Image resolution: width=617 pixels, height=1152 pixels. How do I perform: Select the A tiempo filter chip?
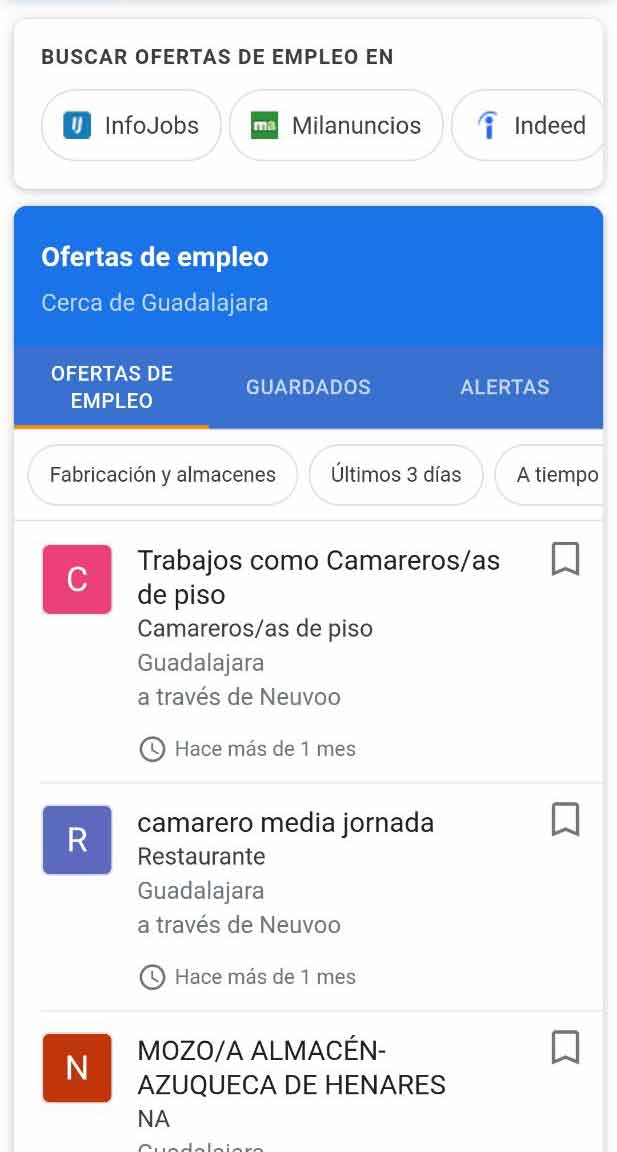pos(555,475)
